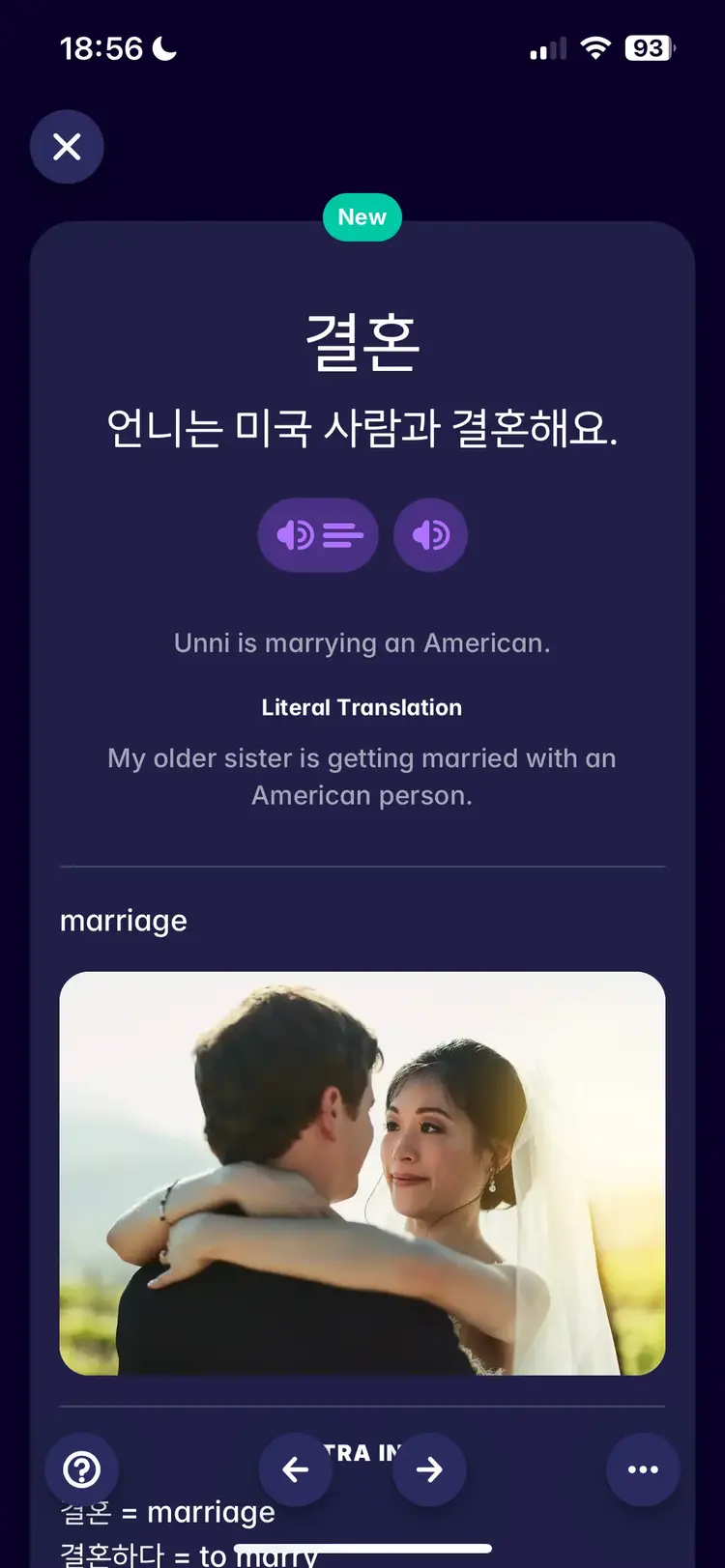Screen dimensions: 725x1568
Task: Play the word pronunciation audio
Action: coord(430,534)
